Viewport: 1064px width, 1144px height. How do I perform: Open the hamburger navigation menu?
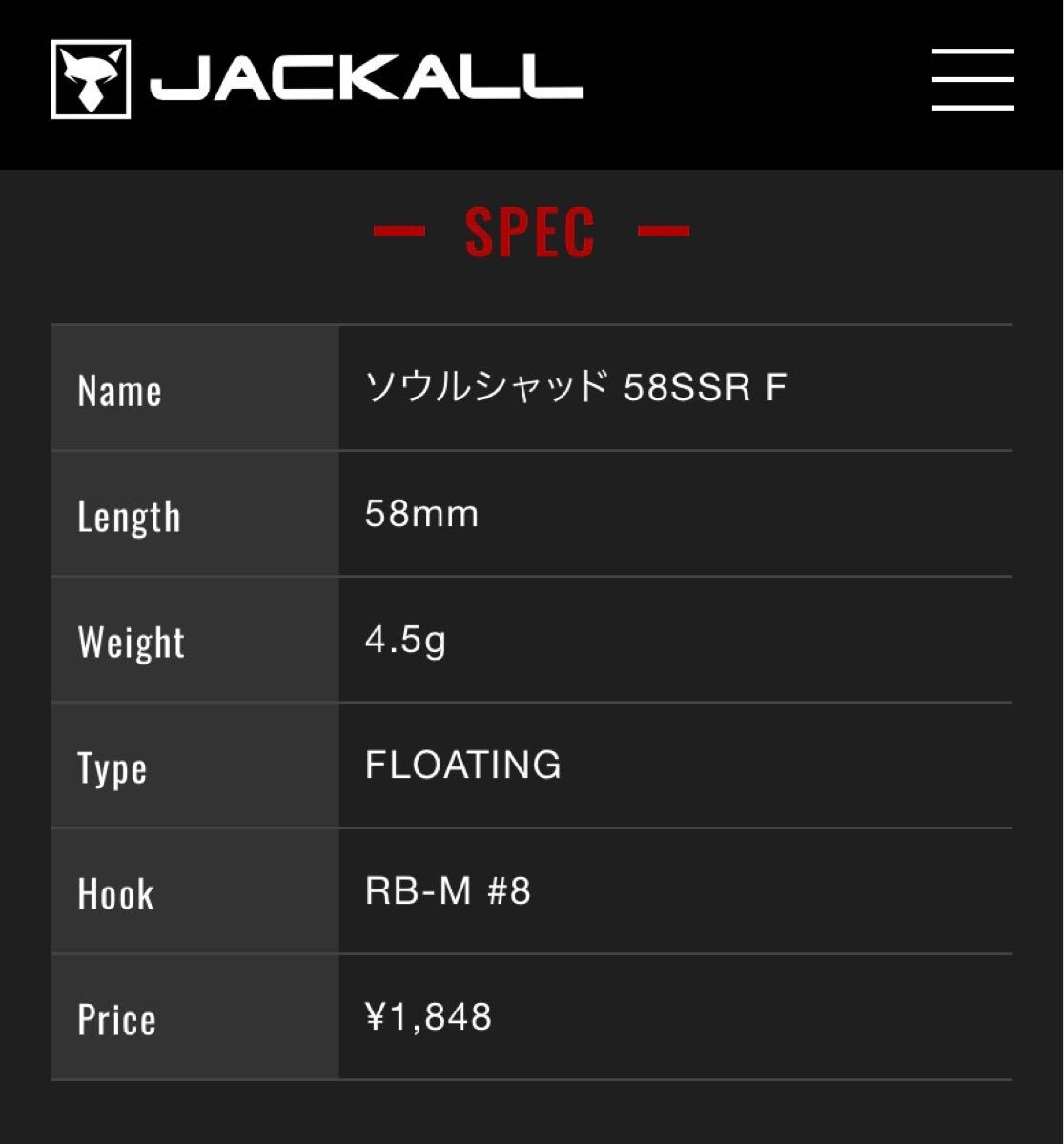pyautogui.click(x=972, y=80)
